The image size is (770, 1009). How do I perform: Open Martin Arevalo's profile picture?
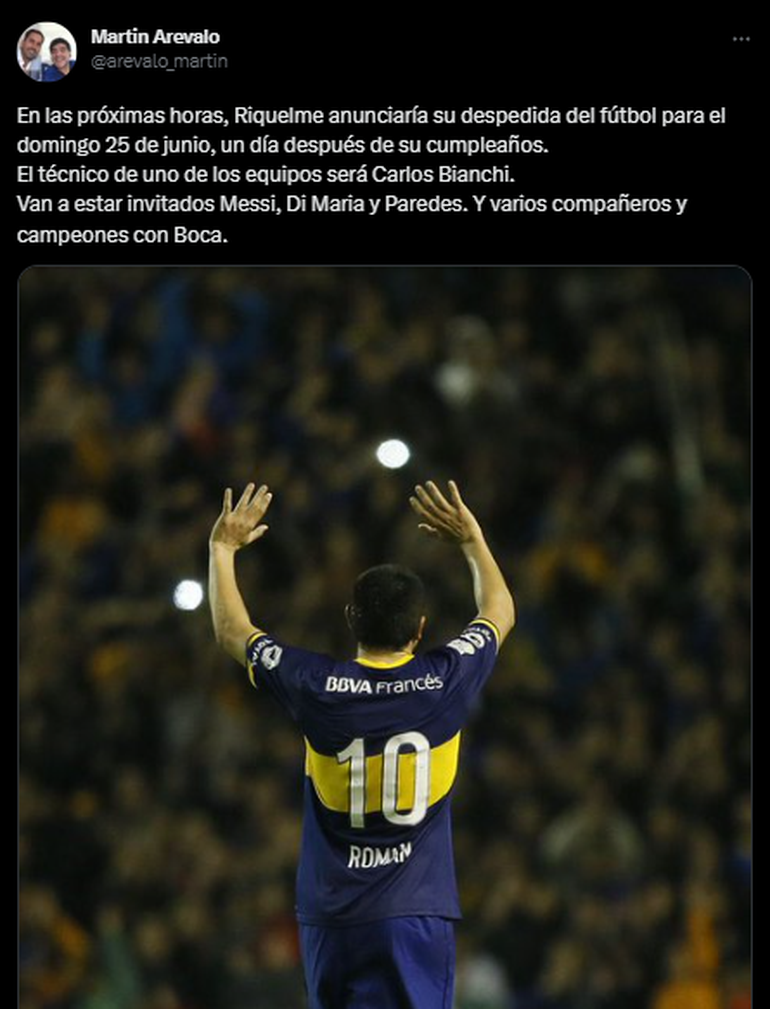tap(46, 51)
